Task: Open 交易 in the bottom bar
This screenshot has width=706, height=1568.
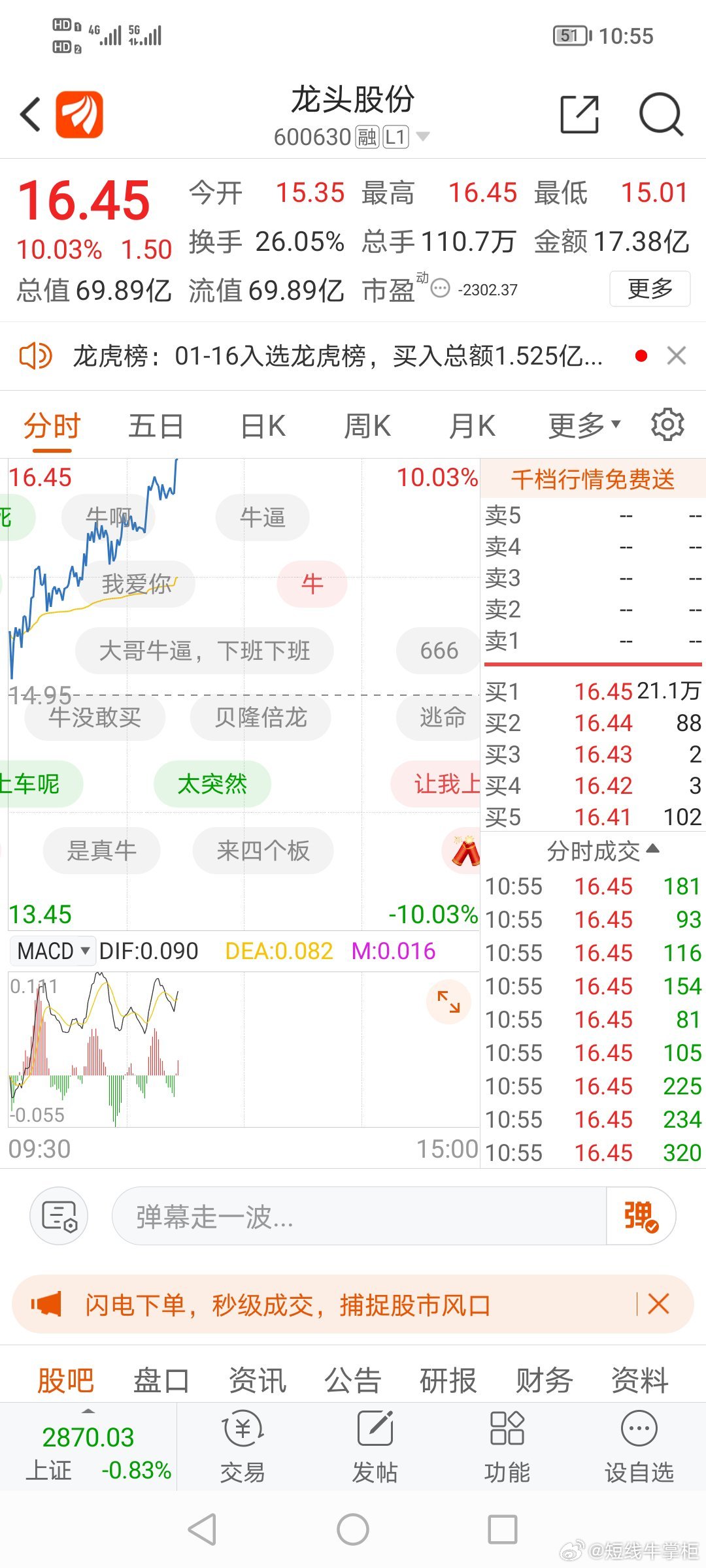Action: 243,1448
